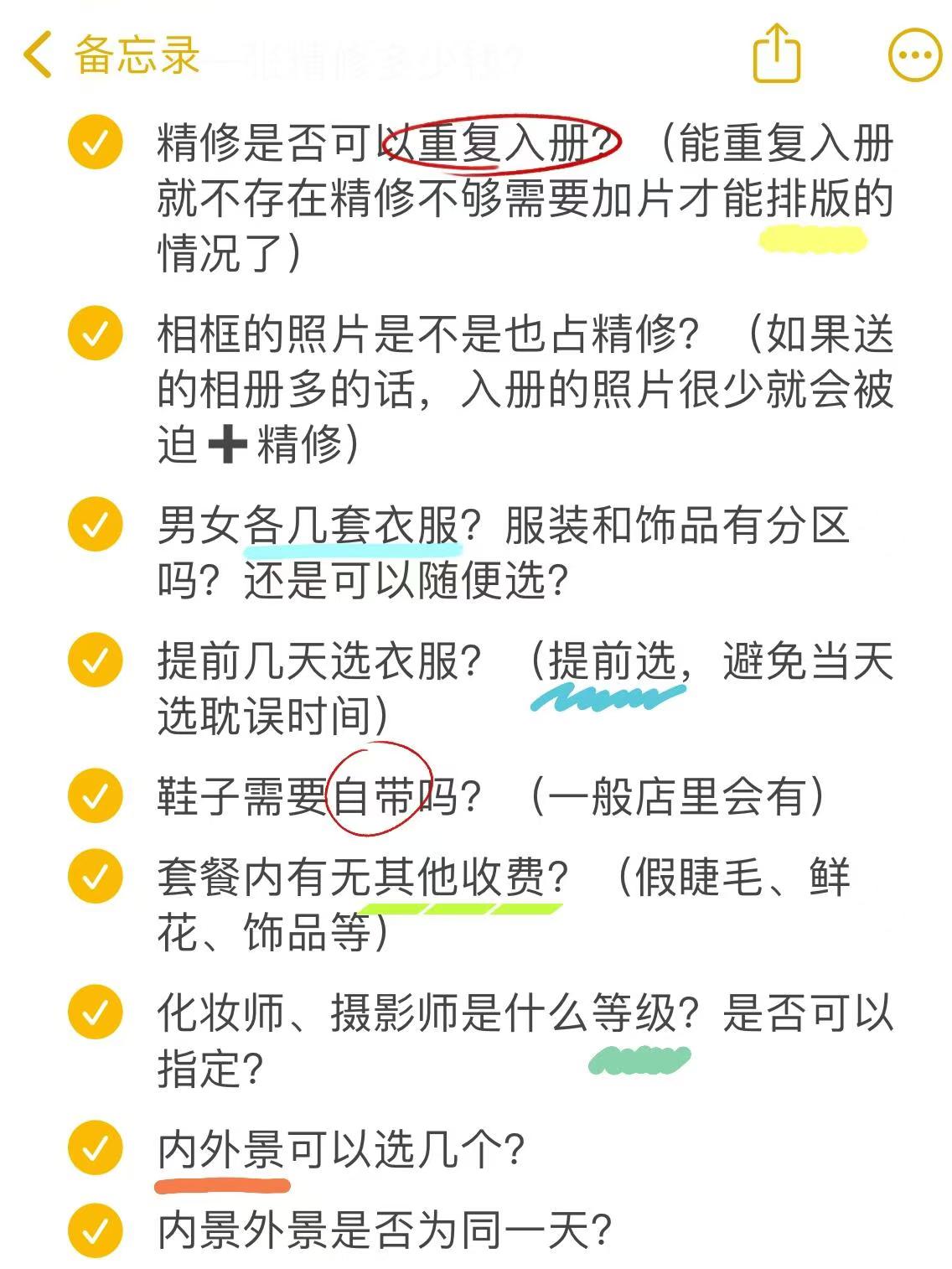Toggle checkbox for 鞋子需要自带吗
952x1269 pixels.
click(96, 795)
